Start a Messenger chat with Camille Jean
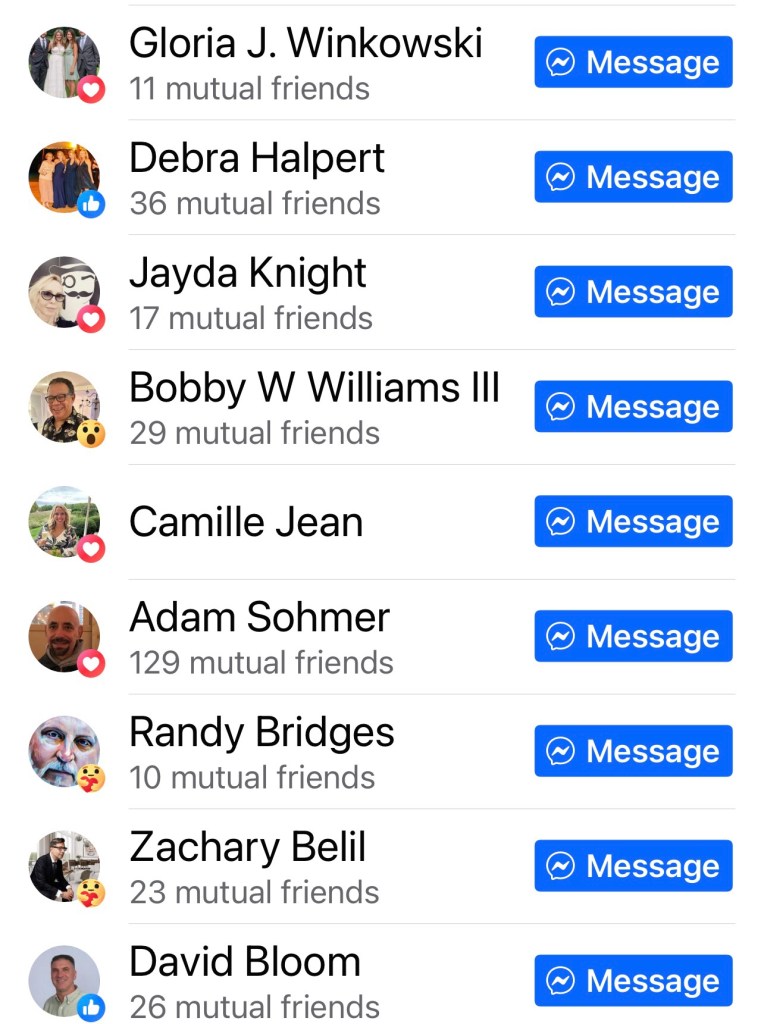Screen dimensions: 764x1024 [x=633, y=522]
